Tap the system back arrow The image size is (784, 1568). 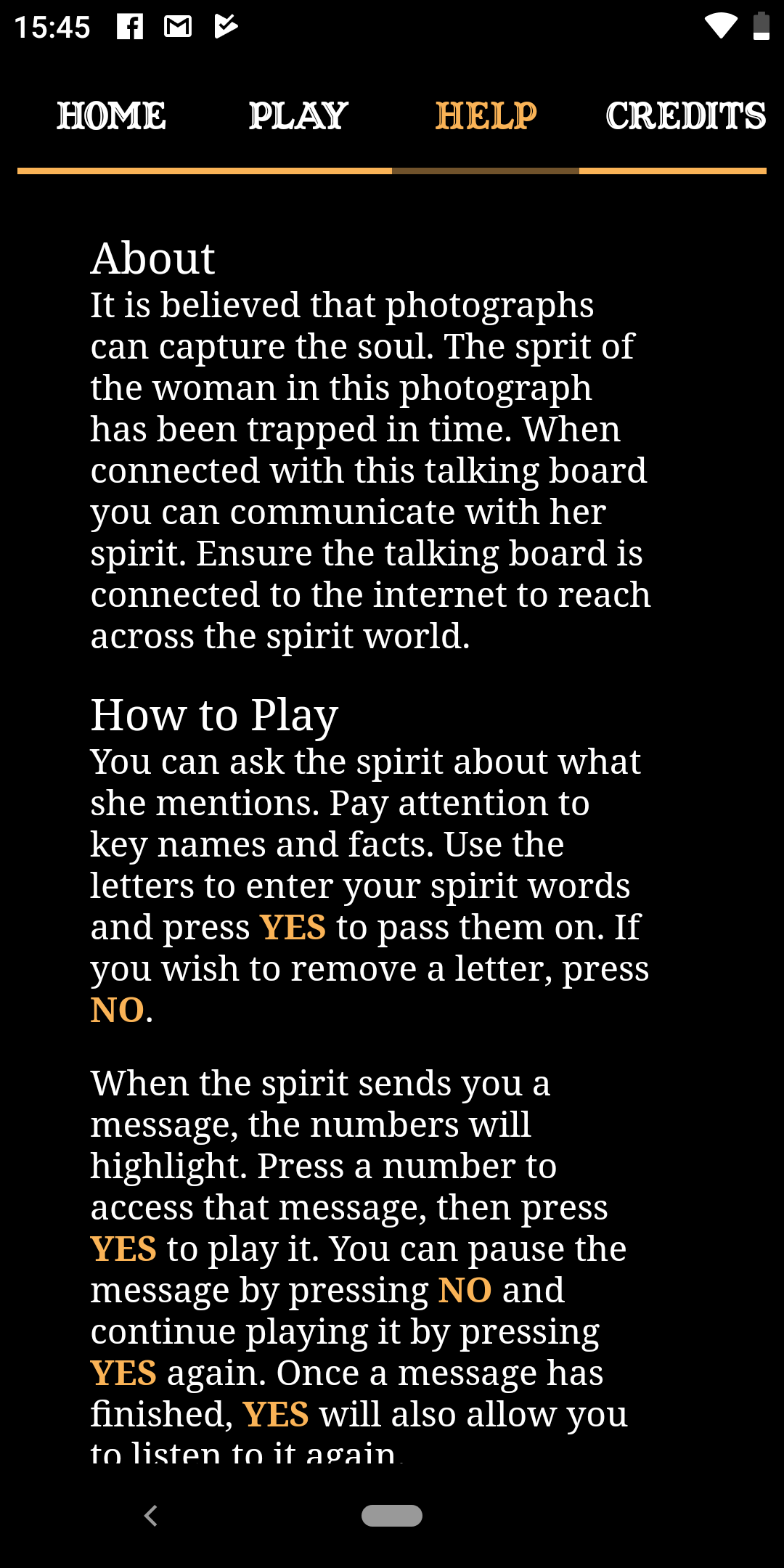(x=151, y=1516)
